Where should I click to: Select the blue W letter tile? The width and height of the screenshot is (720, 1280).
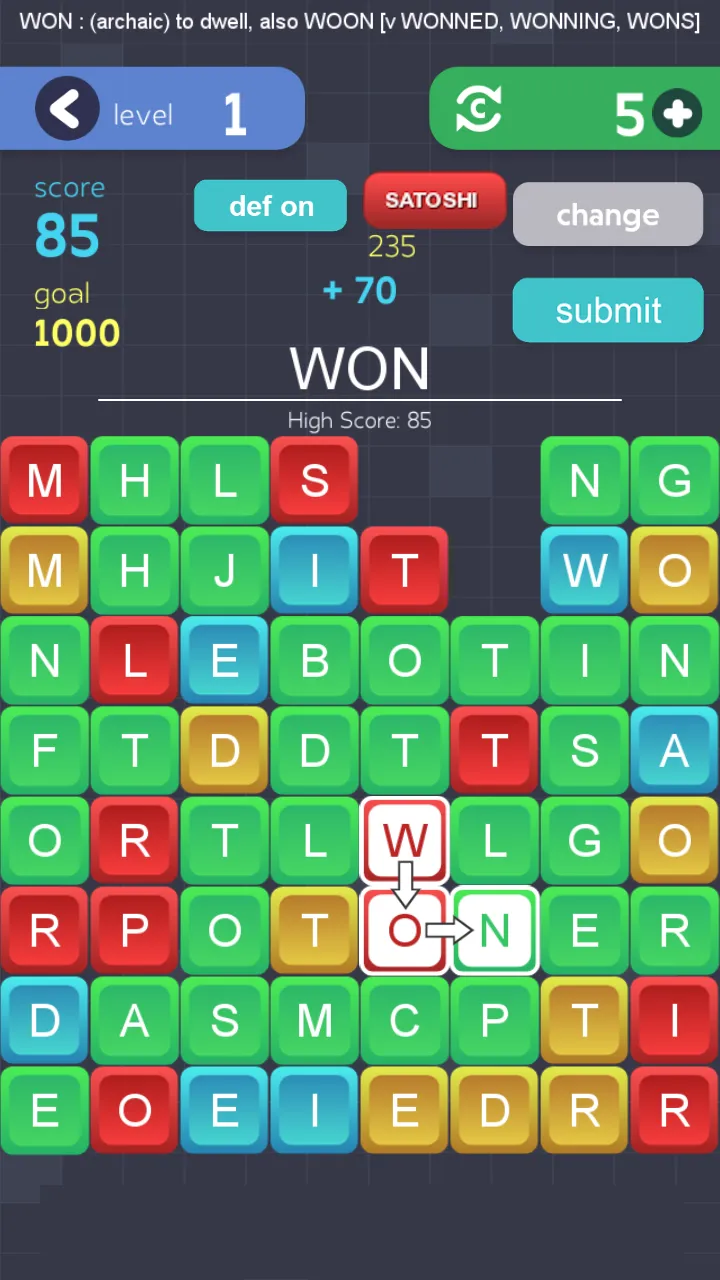pos(584,570)
